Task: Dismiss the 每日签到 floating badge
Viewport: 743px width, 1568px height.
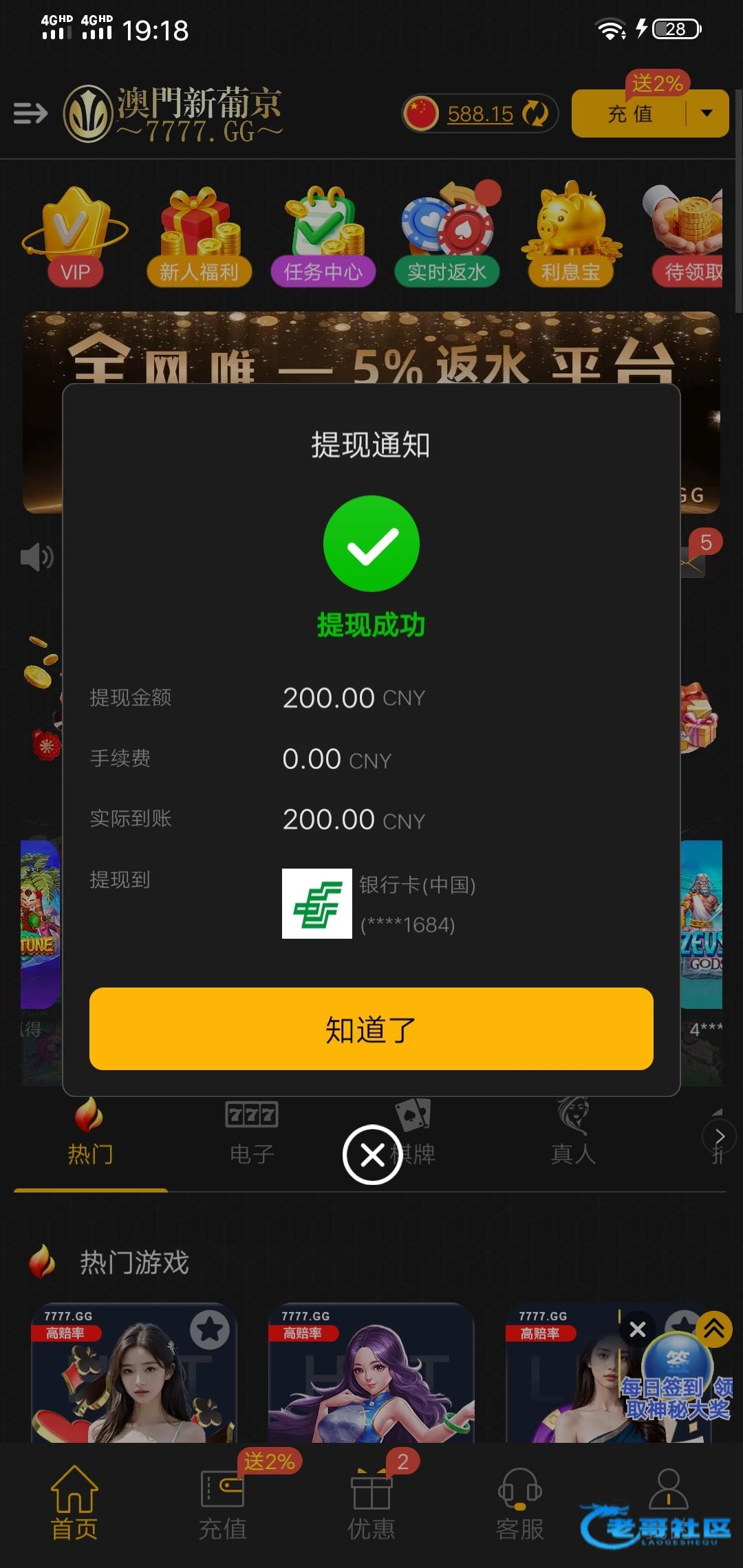Action: tap(638, 1329)
